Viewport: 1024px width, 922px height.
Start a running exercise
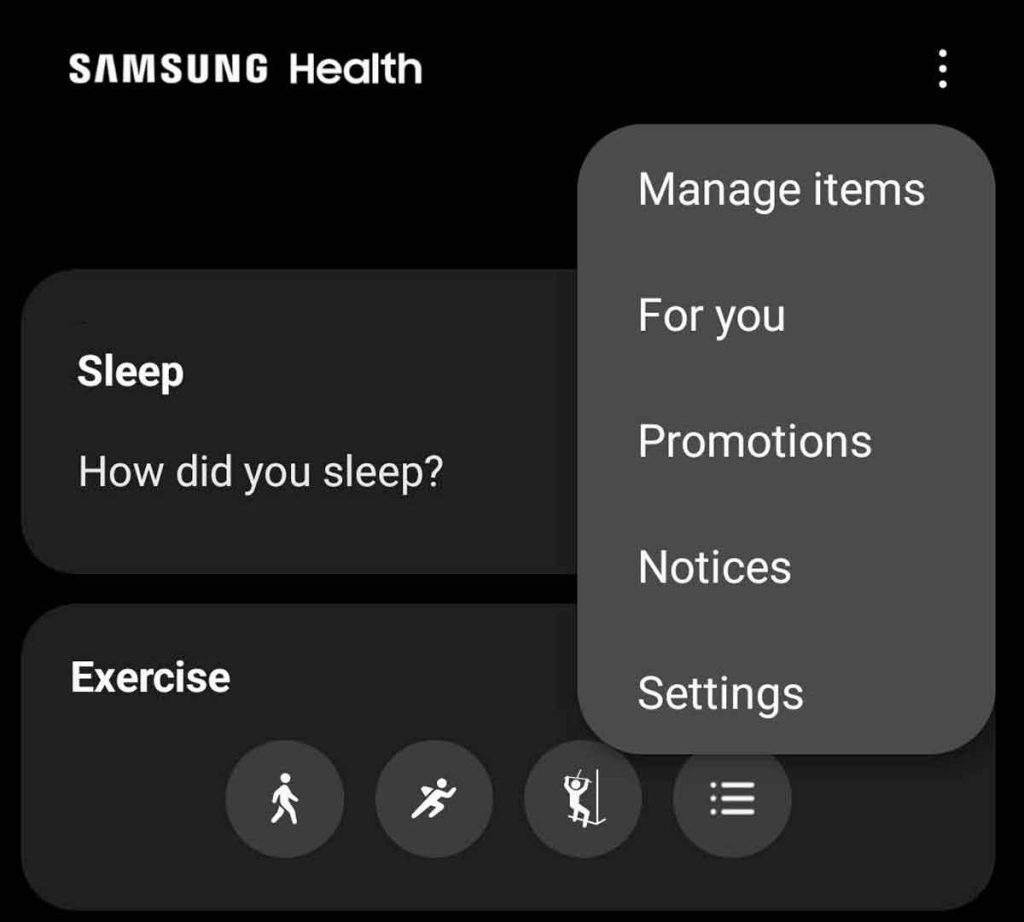pyautogui.click(x=434, y=798)
